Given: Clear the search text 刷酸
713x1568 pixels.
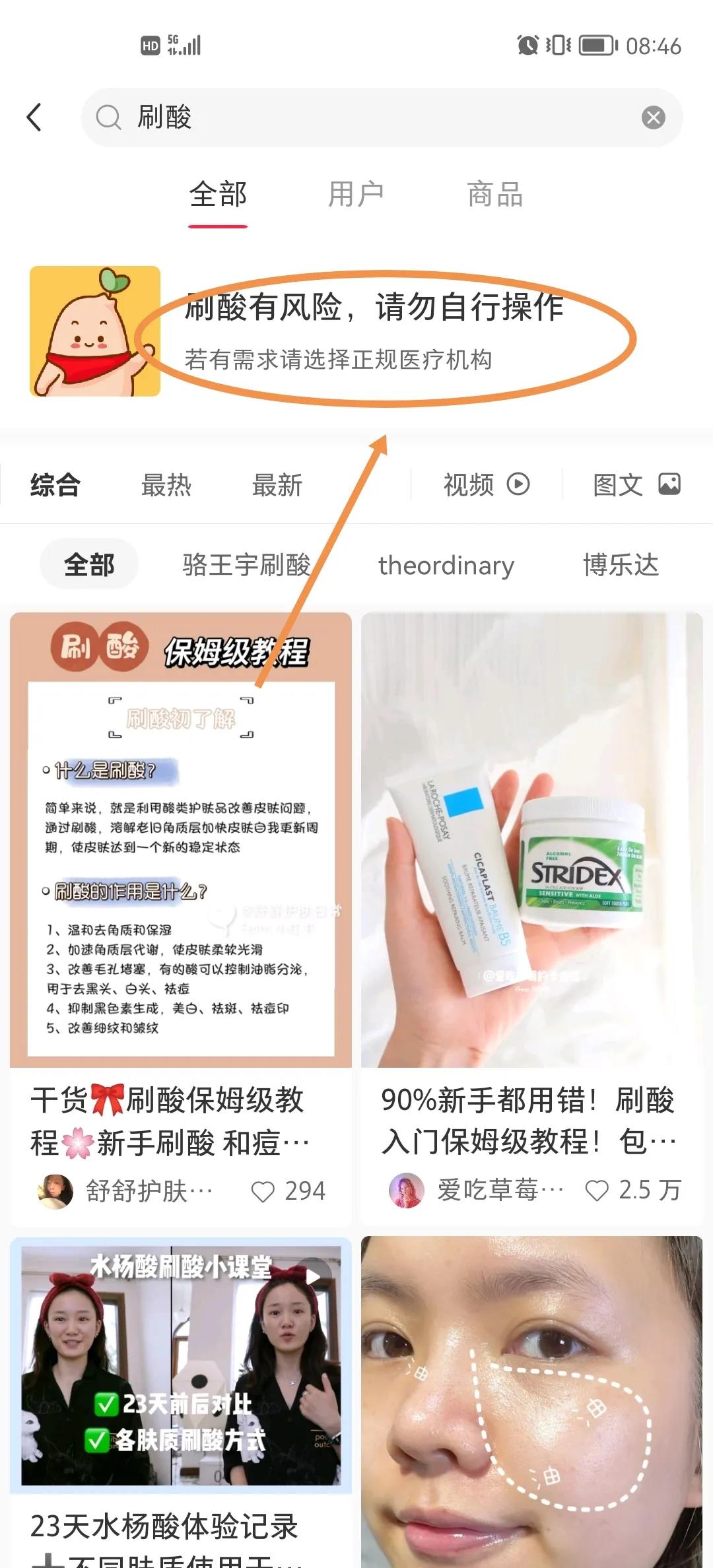Looking at the screenshot, I should coord(653,118).
